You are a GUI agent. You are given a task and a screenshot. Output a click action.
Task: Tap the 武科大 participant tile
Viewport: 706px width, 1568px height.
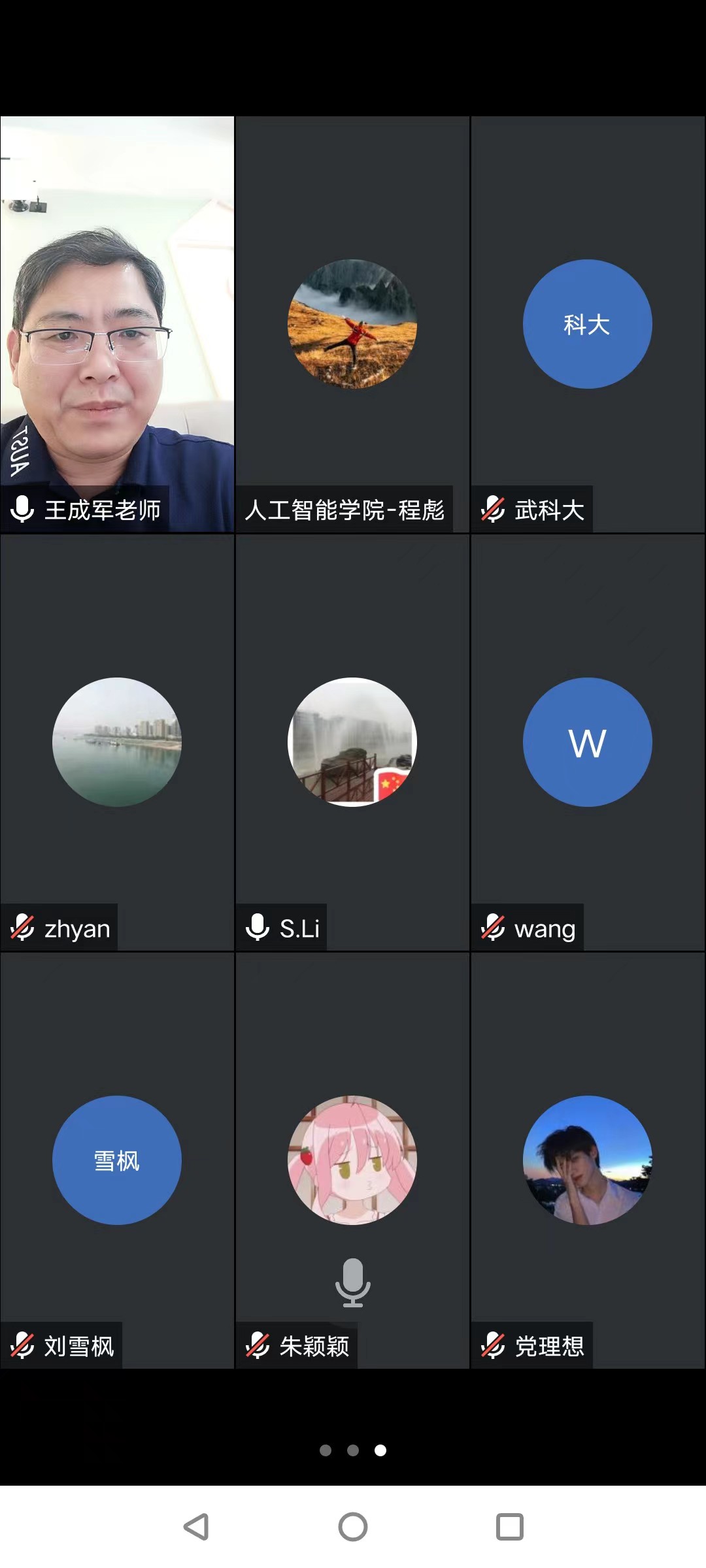[587, 323]
